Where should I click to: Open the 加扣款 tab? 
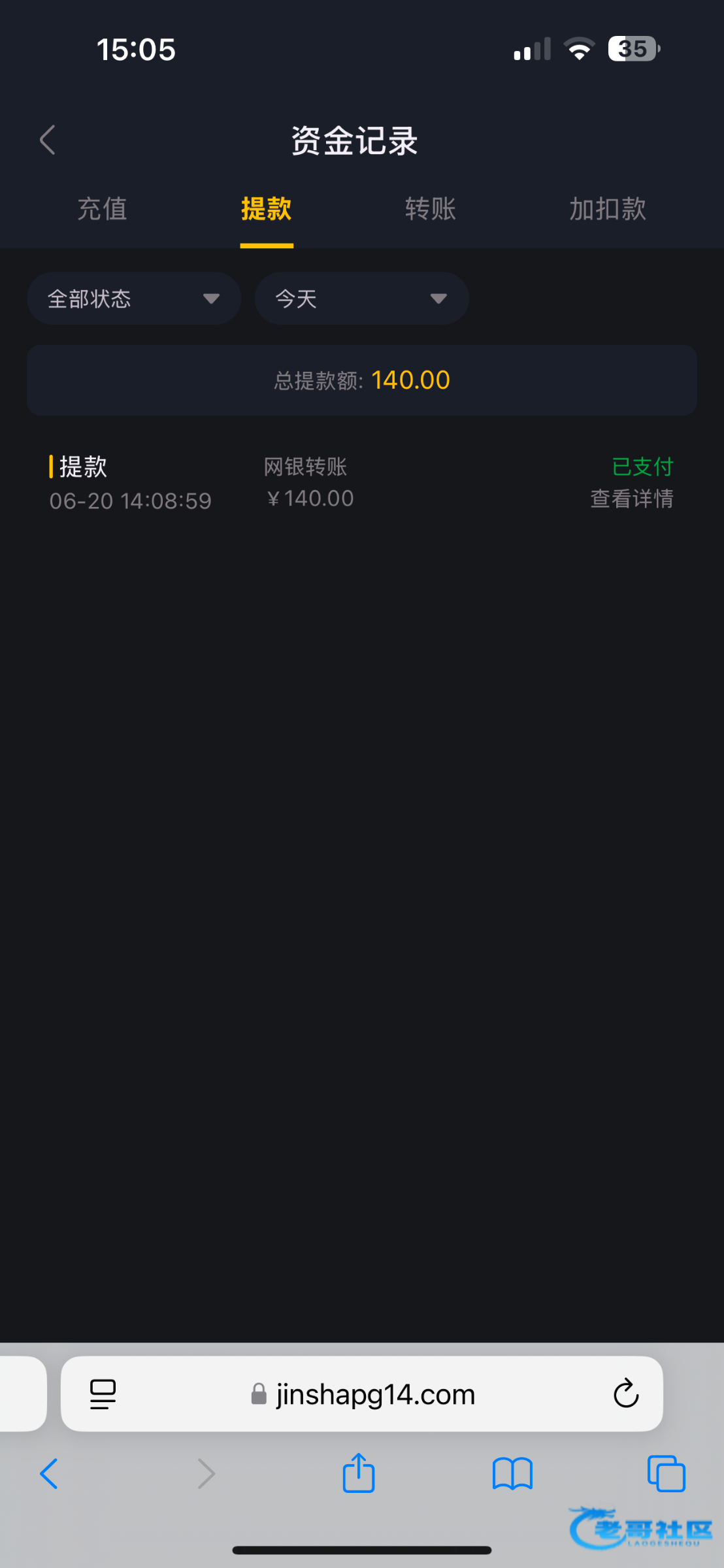(x=607, y=209)
